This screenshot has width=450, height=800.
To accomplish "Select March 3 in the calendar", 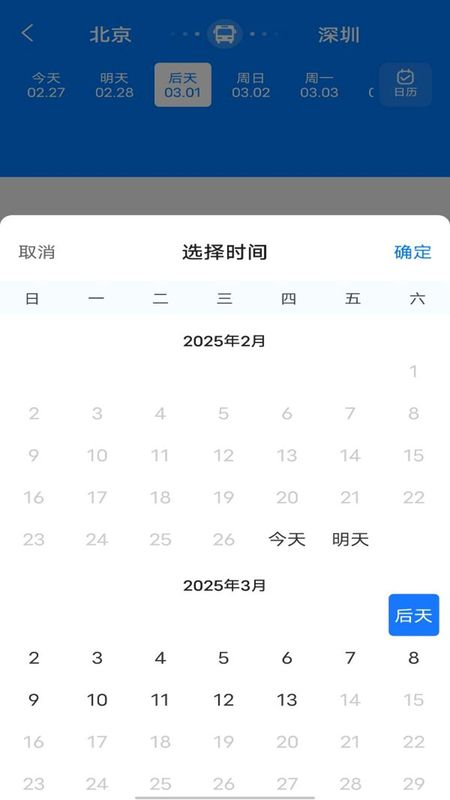I will click(97, 658).
